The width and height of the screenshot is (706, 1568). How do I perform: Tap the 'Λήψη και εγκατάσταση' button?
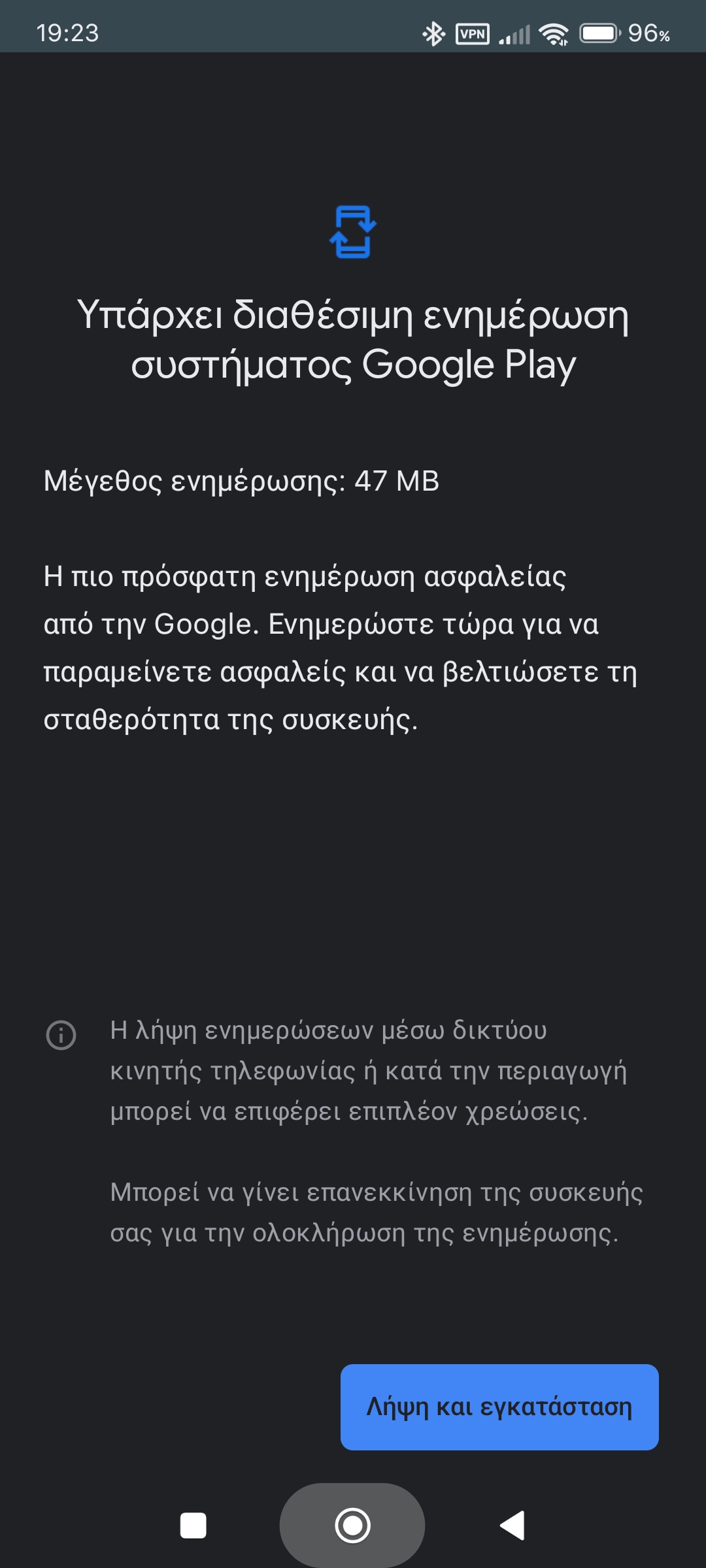499,1407
